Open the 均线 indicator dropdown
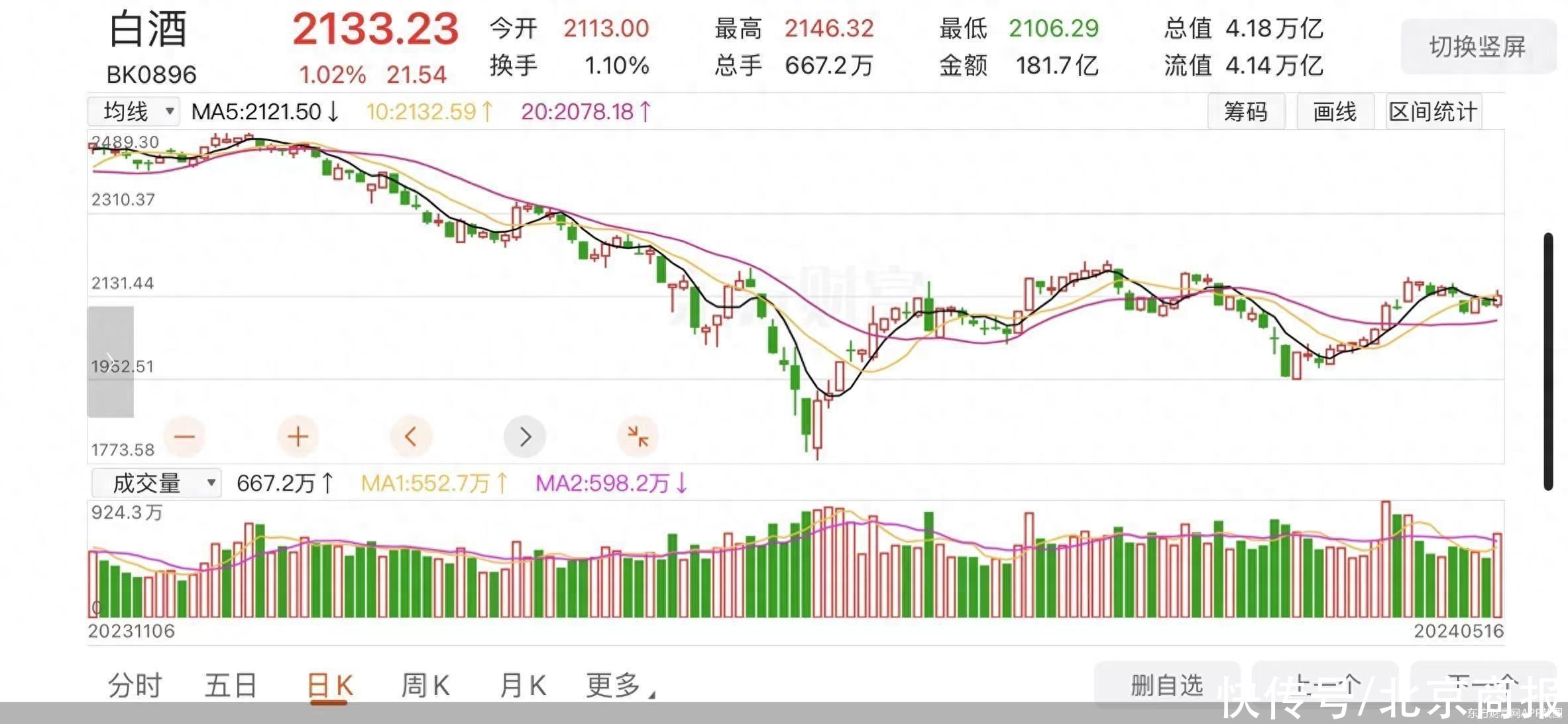 pyautogui.click(x=135, y=111)
